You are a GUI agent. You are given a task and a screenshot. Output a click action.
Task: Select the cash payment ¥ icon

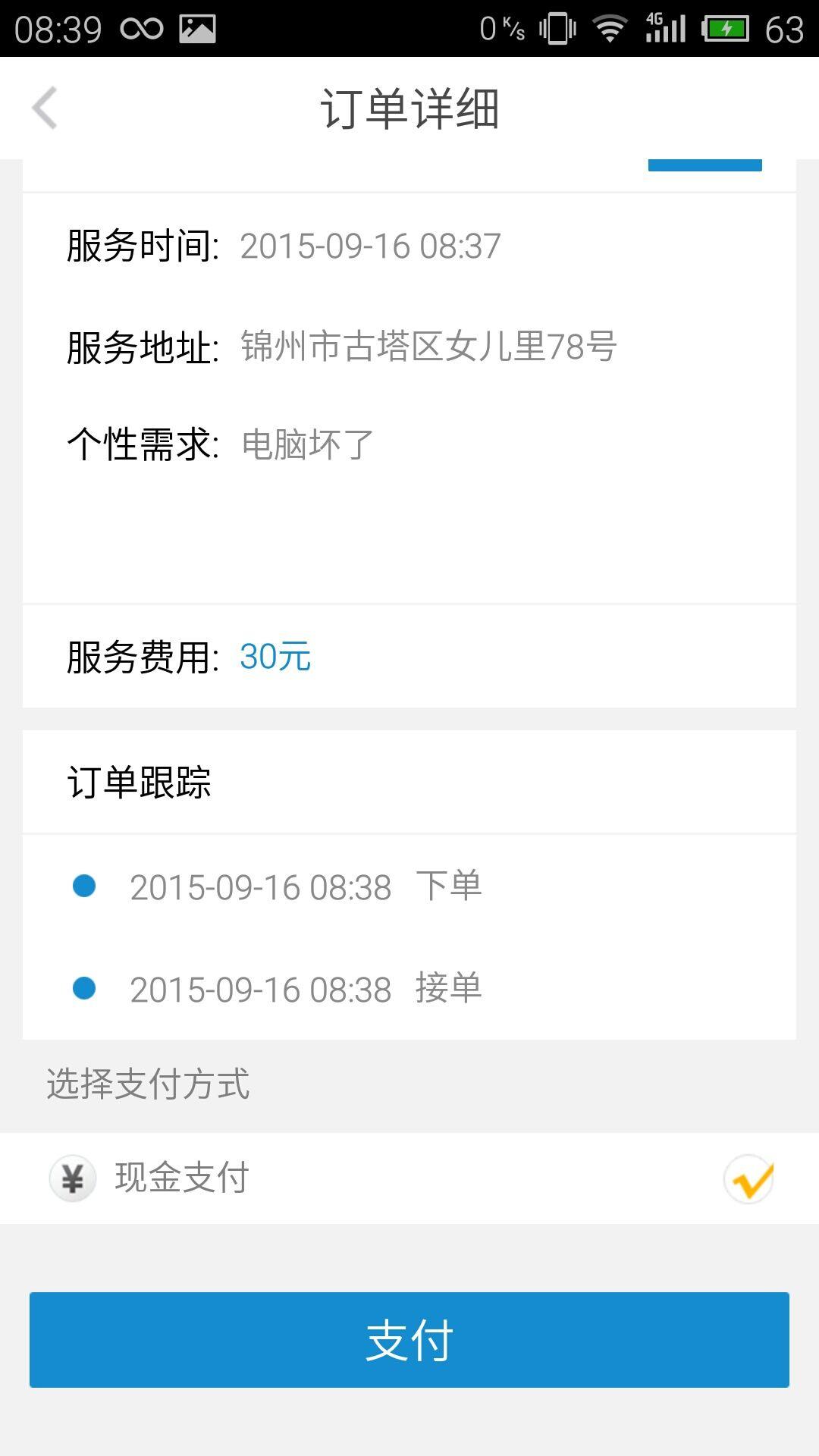pos(73,1177)
